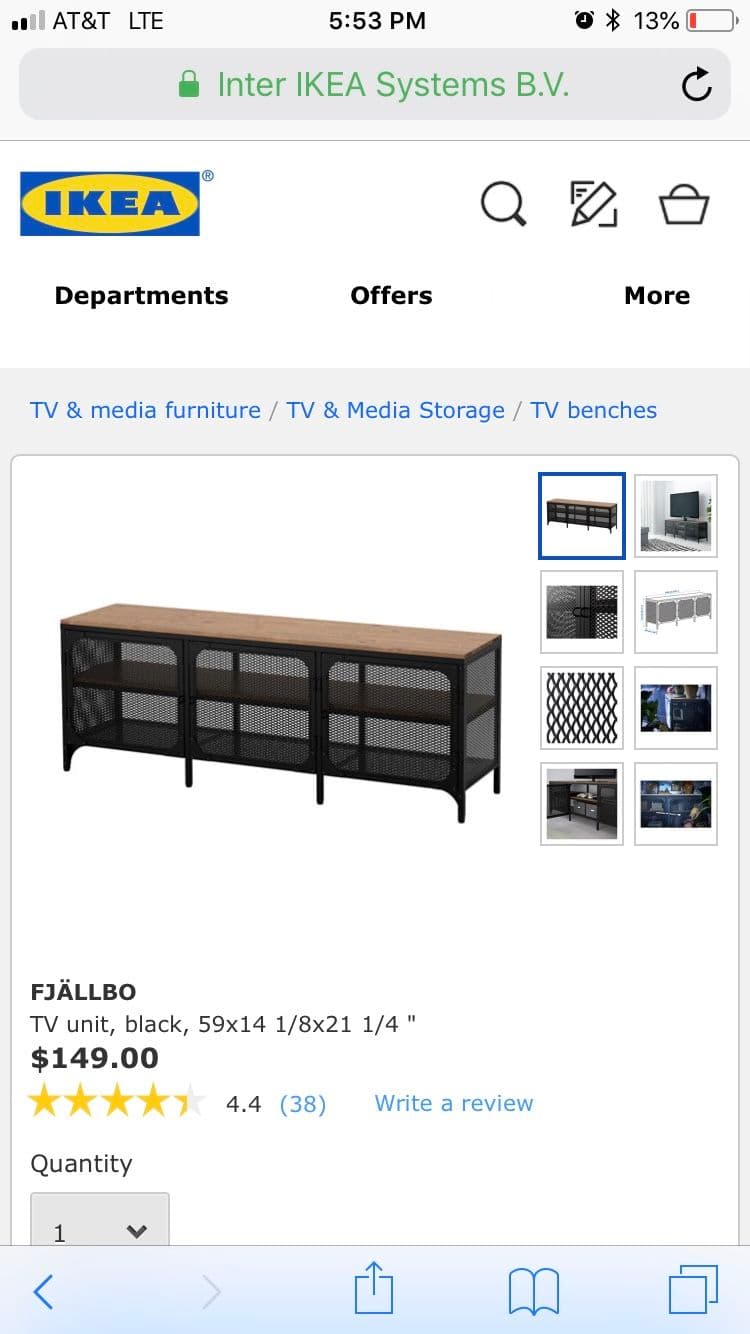View the diamond mesh pattern thumbnail
This screenshot has height=1334, width=750.
(582, 708)
